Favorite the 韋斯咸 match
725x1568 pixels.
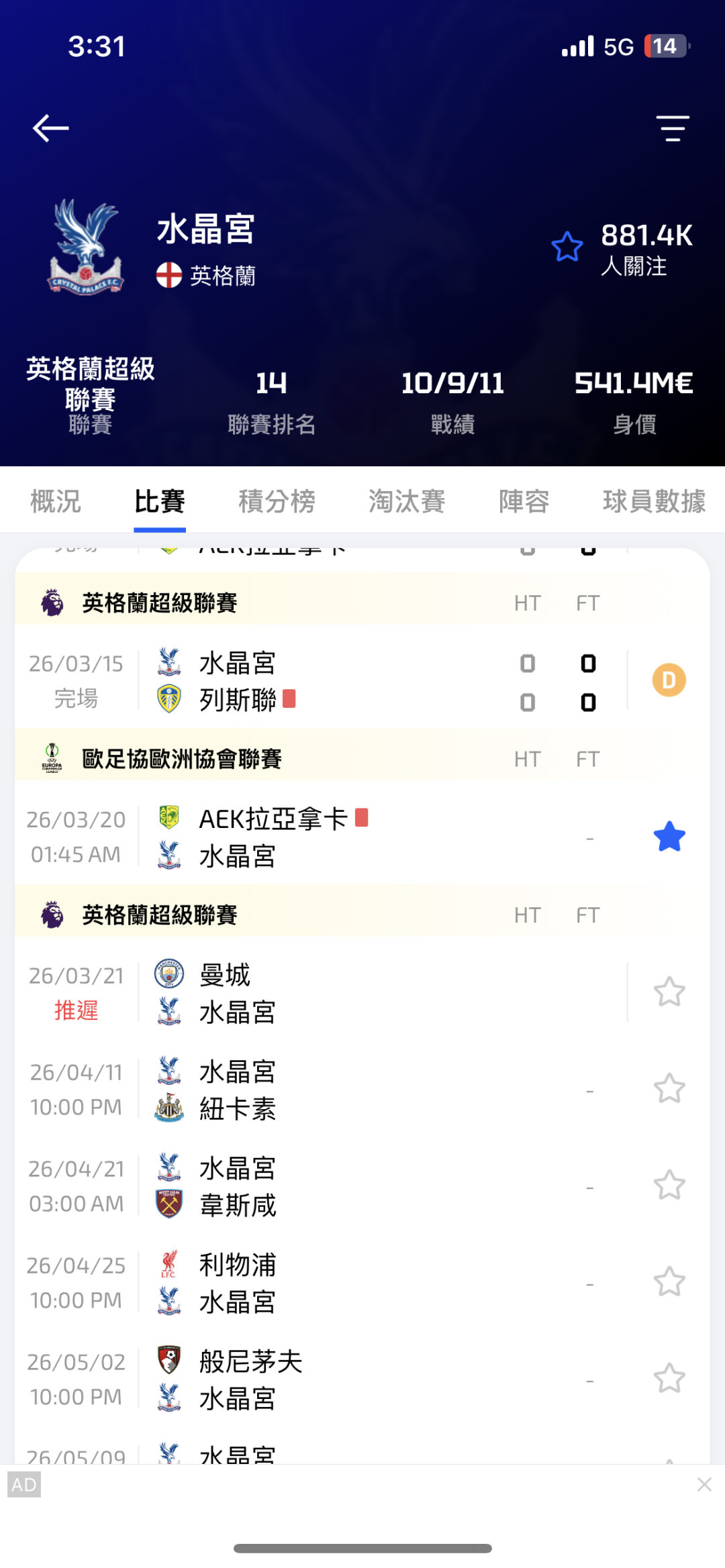669,1186
